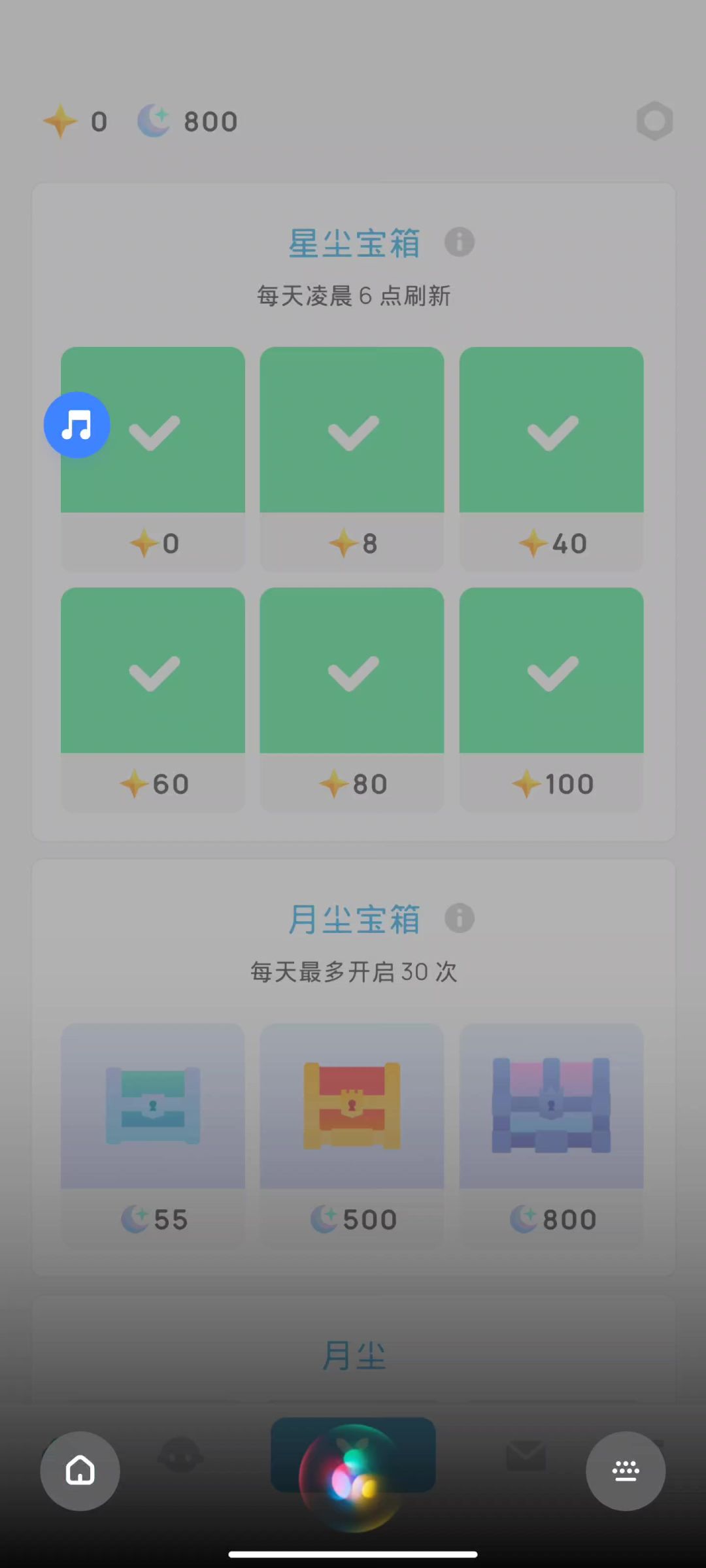View info about 星尘宝箱
This screenshot has width=706, height=1568.
(460, 242)
